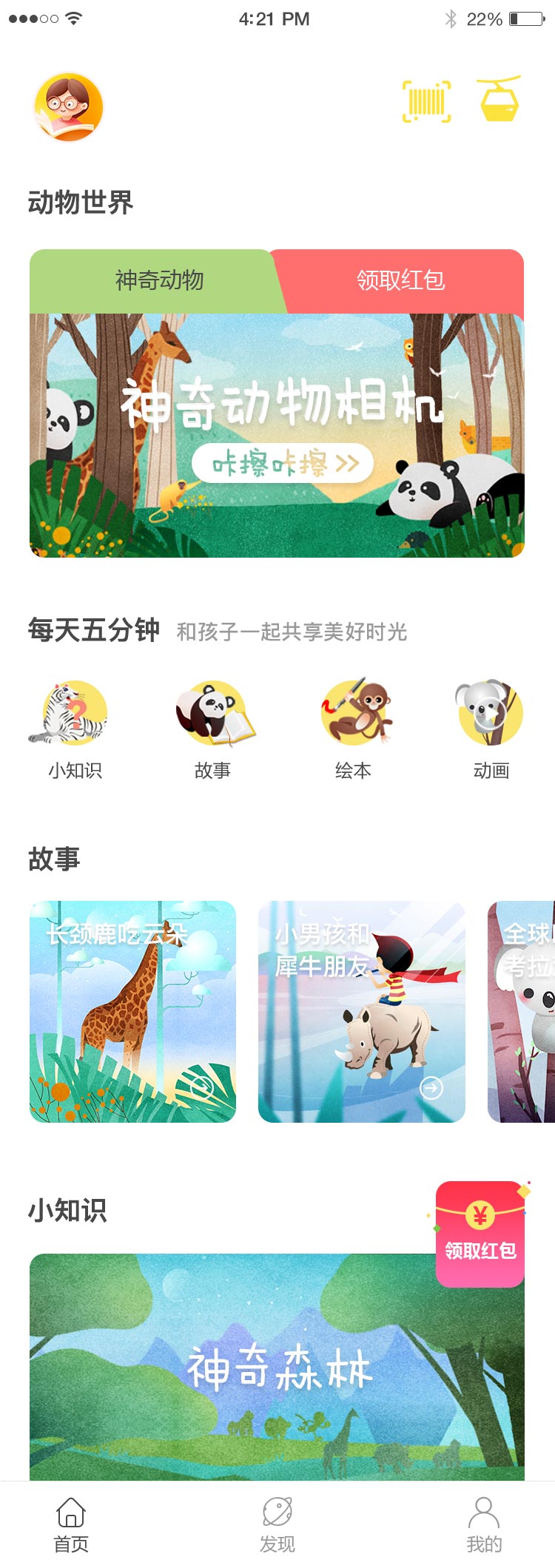
Task: Open the koala story card
Action: 522,1012
